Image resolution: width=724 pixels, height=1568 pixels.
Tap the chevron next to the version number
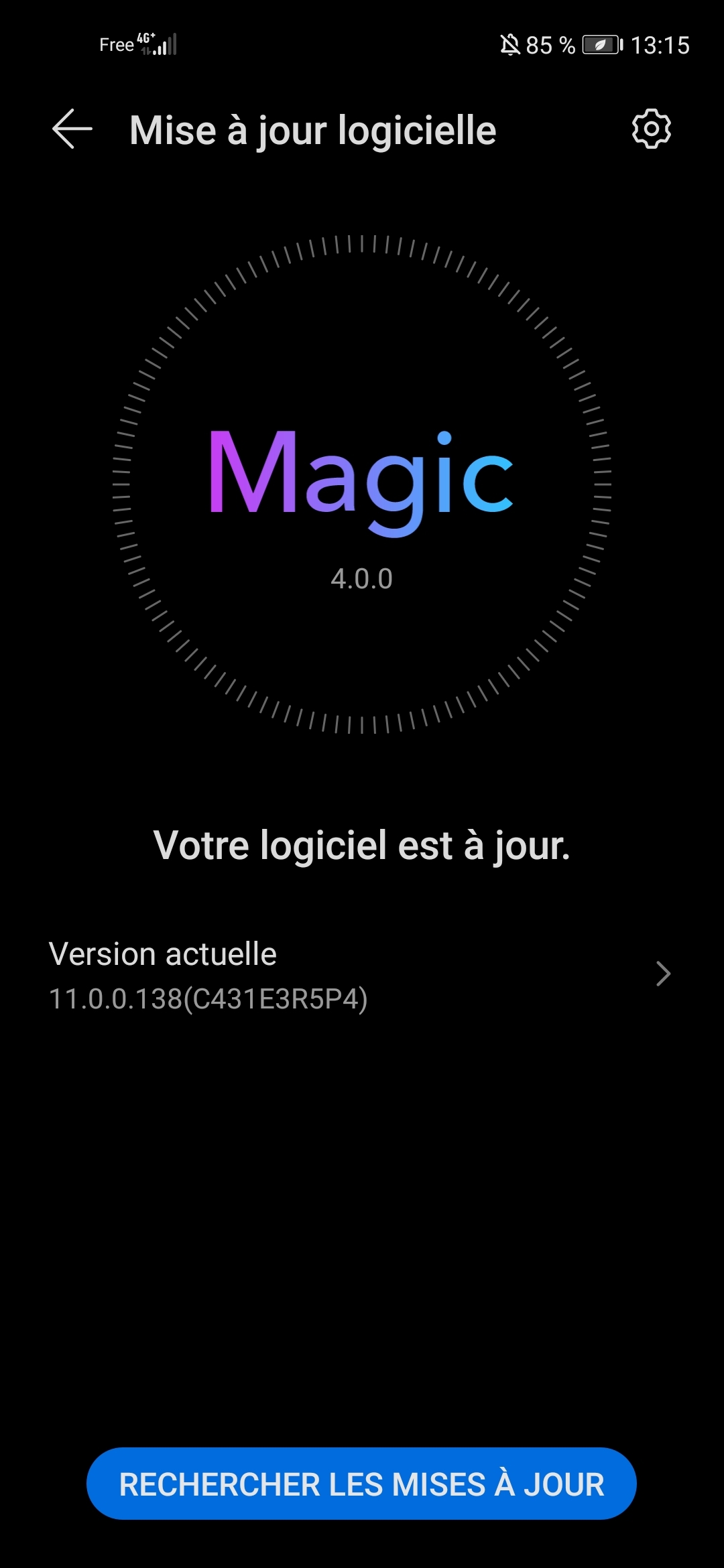click(662, 975)
